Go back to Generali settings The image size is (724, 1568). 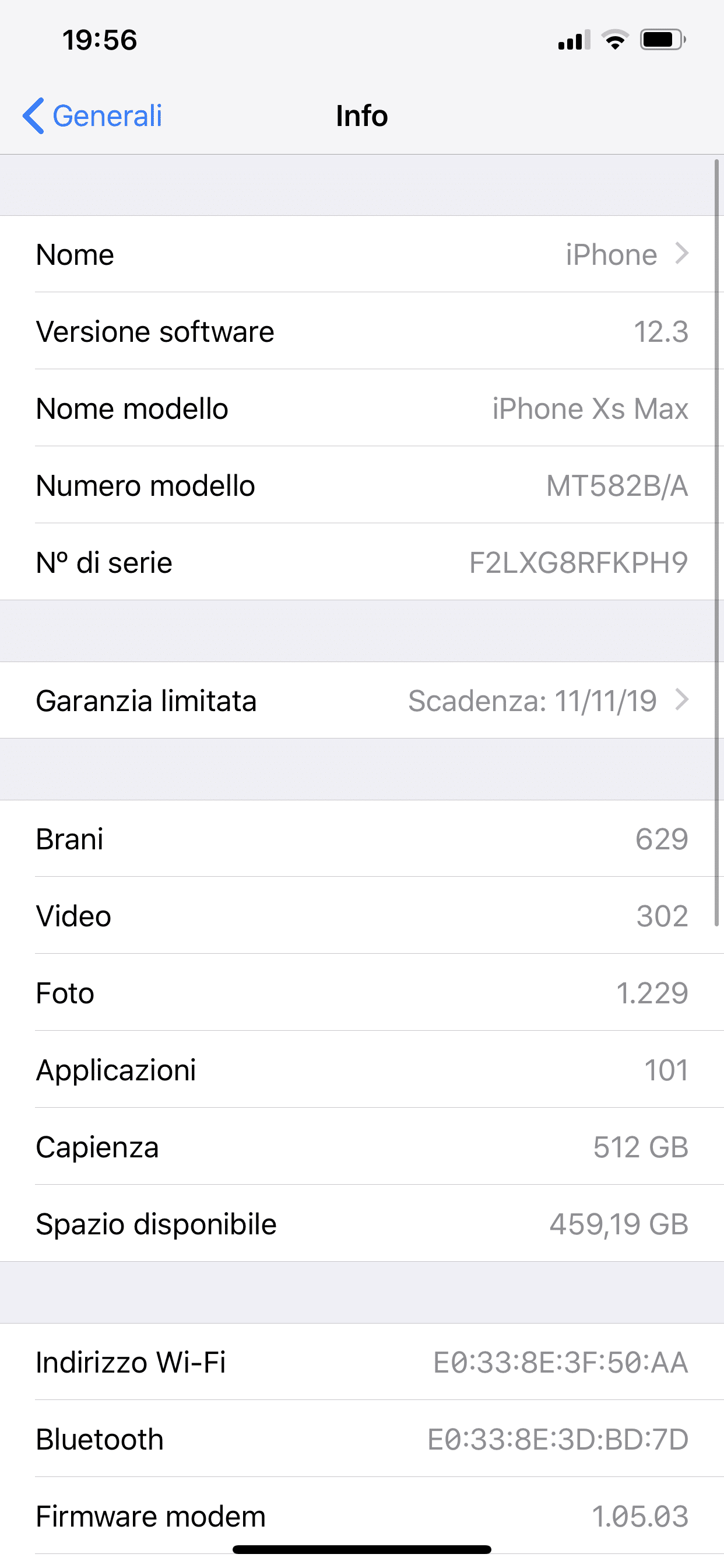pyautogui.click(x=93, y=116)
